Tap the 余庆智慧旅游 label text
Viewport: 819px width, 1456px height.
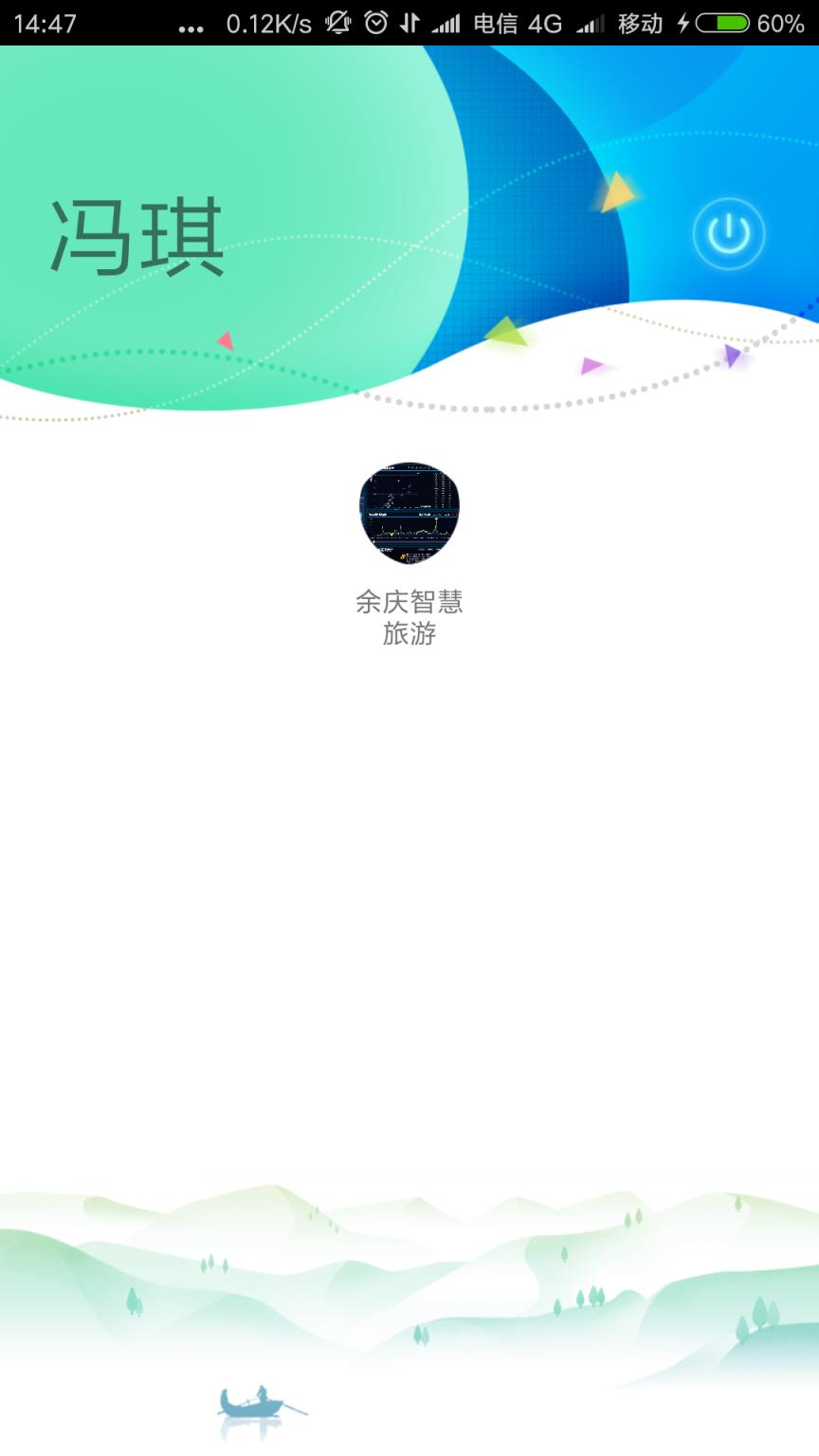coord(409,618)
